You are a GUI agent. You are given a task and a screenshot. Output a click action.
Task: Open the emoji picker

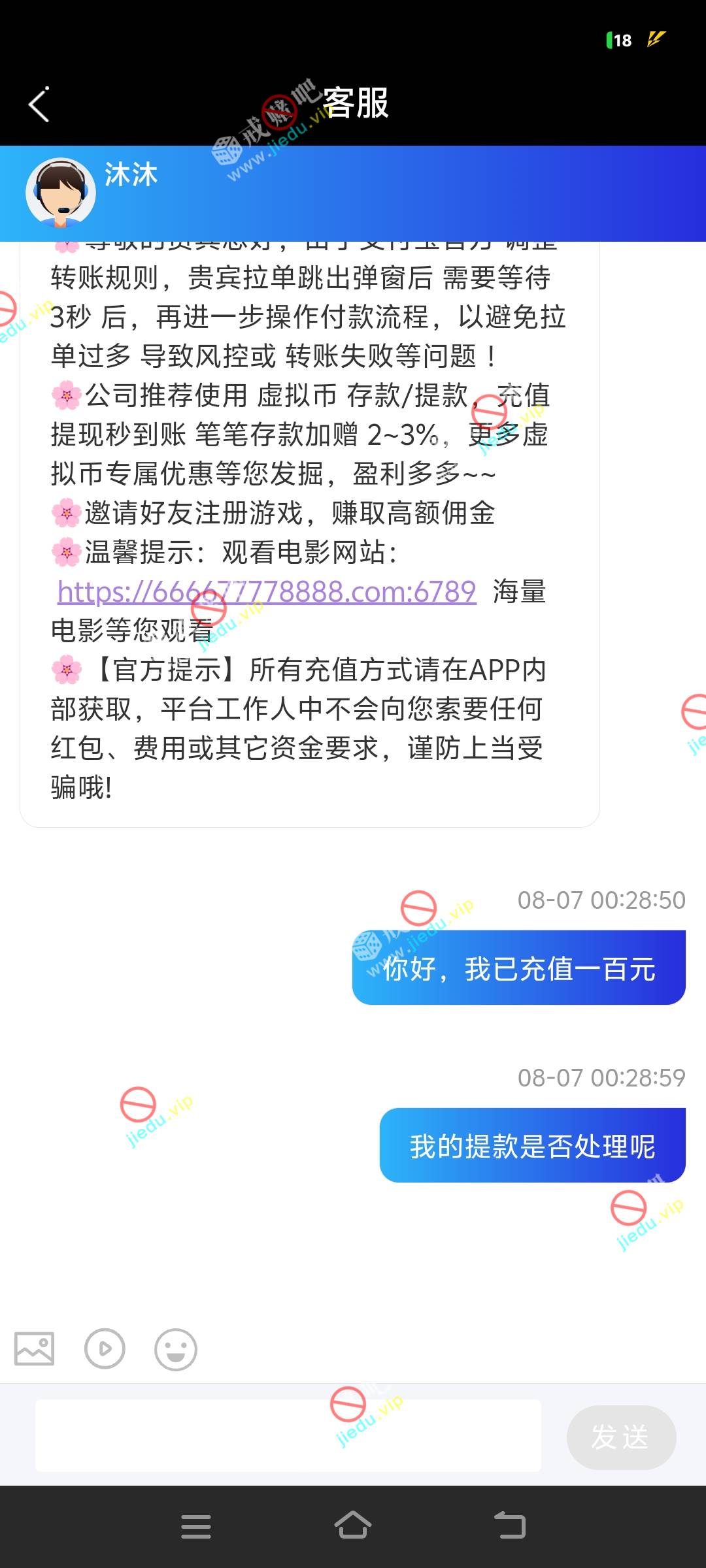tap(175, 1348)
